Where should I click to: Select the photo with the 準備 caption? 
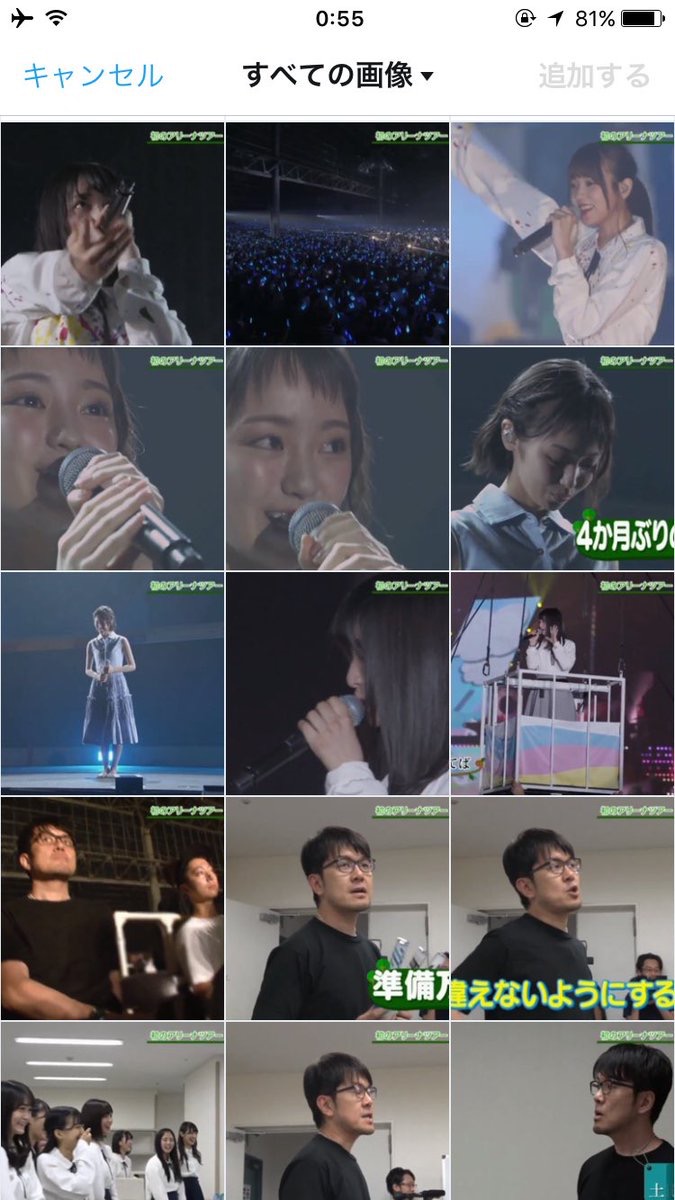click(337, 909)
